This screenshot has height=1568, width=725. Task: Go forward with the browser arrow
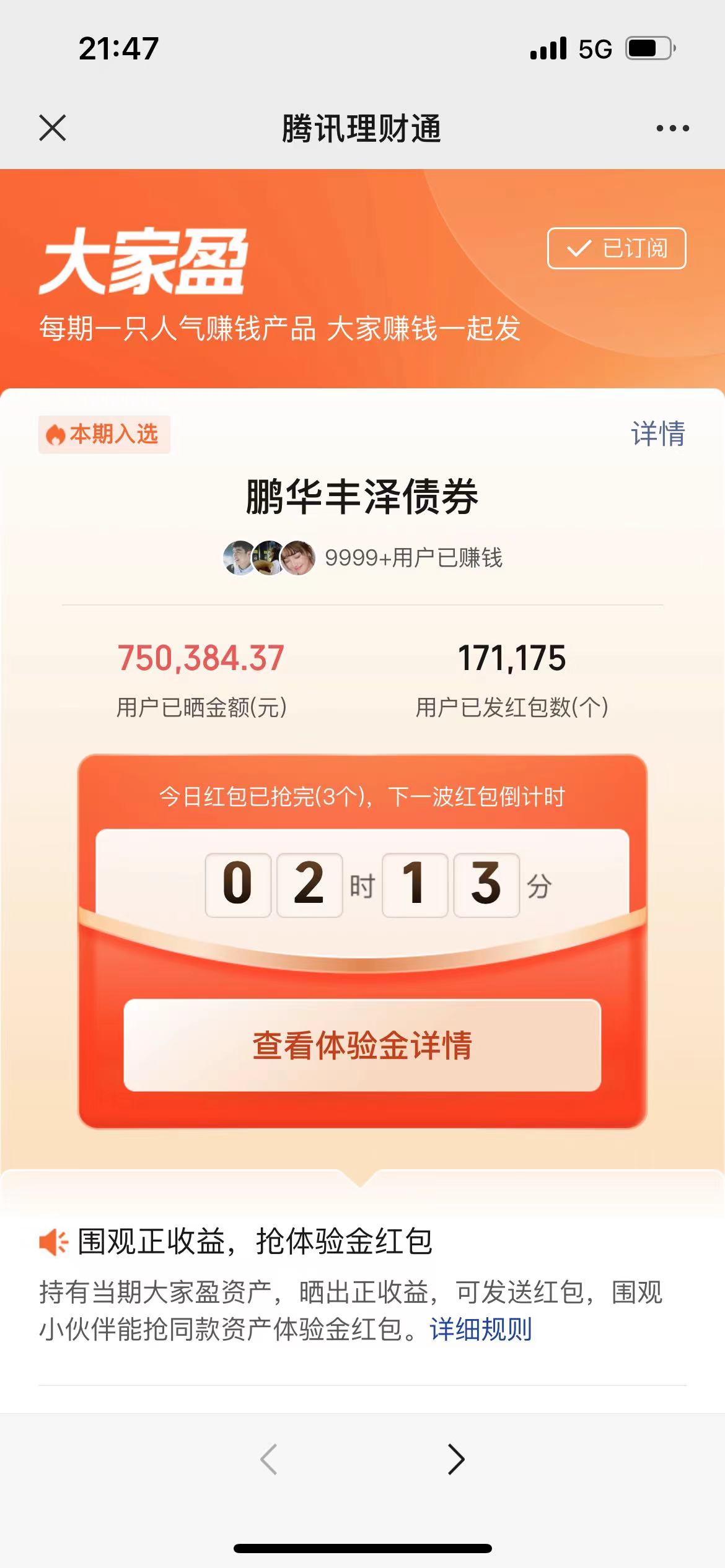point(456,1460)
